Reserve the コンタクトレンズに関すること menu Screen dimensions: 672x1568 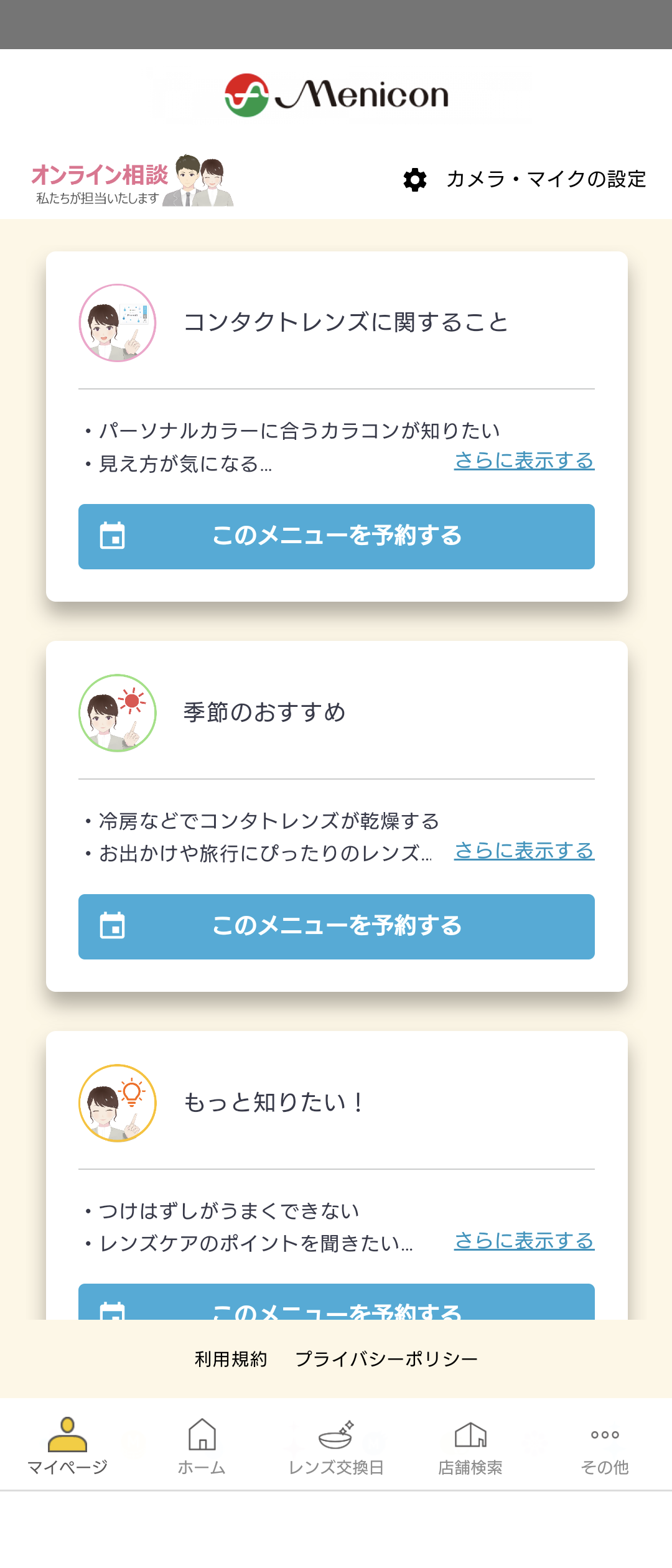click(x=336, y=536)
